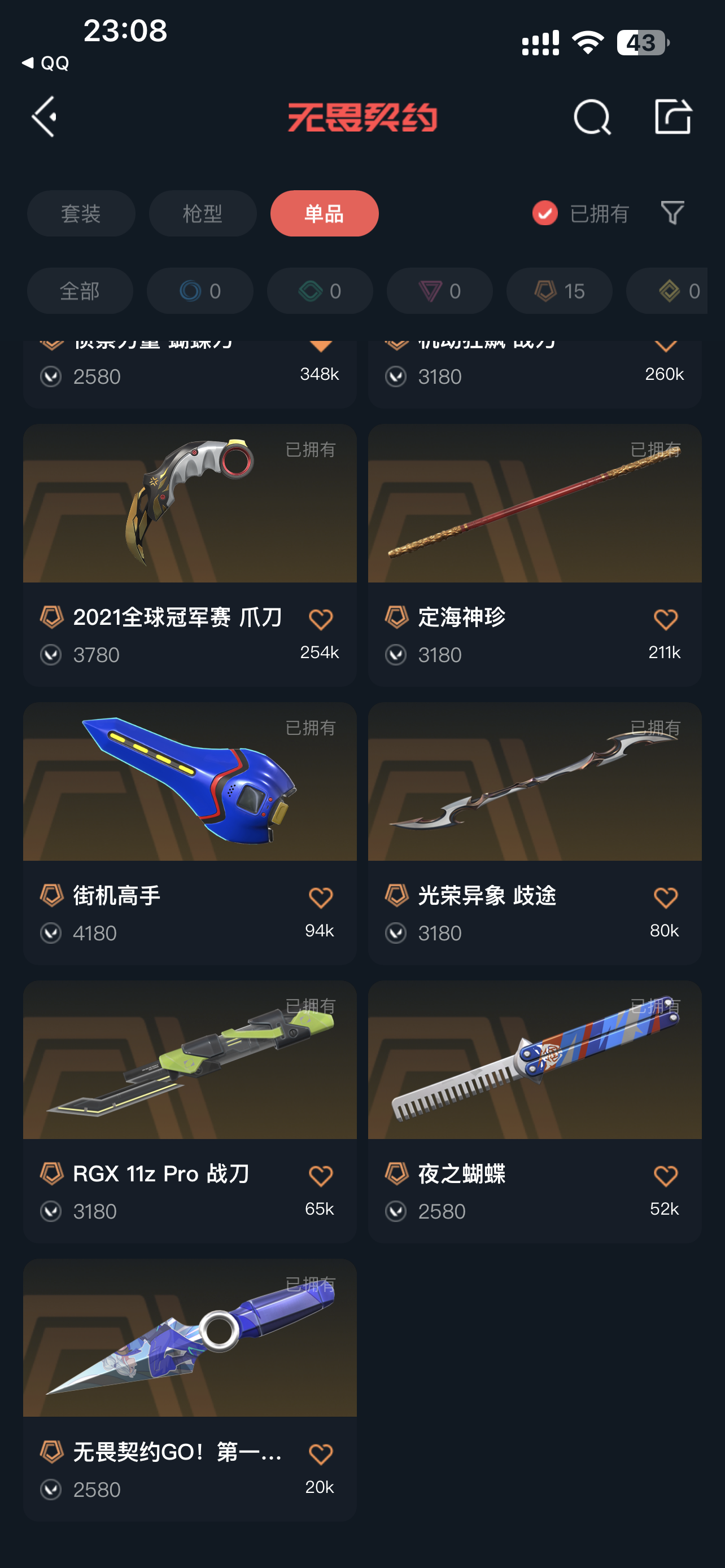The image size is (725, 1568).
Task: Filter by the tier chip showing 15
Action: click(559, 291)
